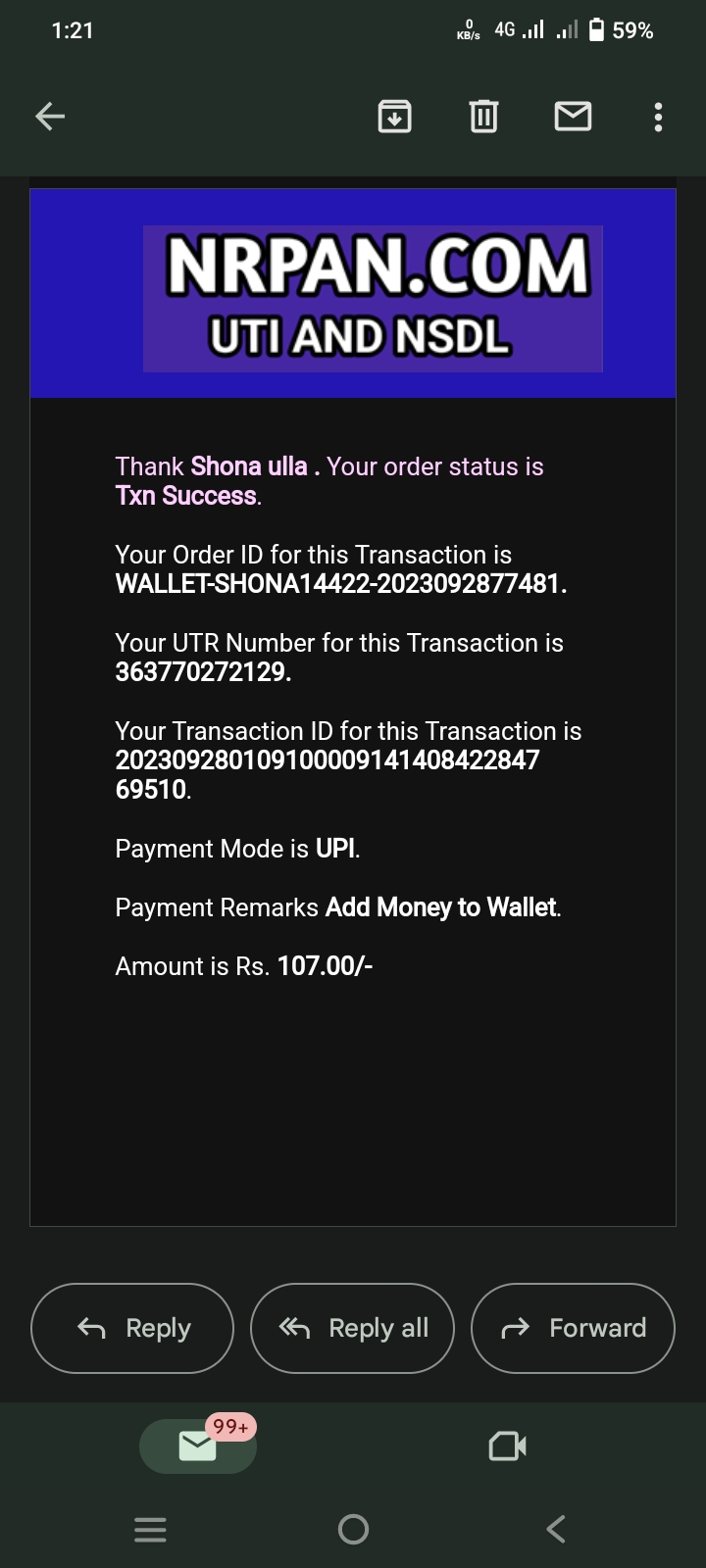Open the overflow menu
This screenshot has height=1568, width=706.
pos(658,117)
